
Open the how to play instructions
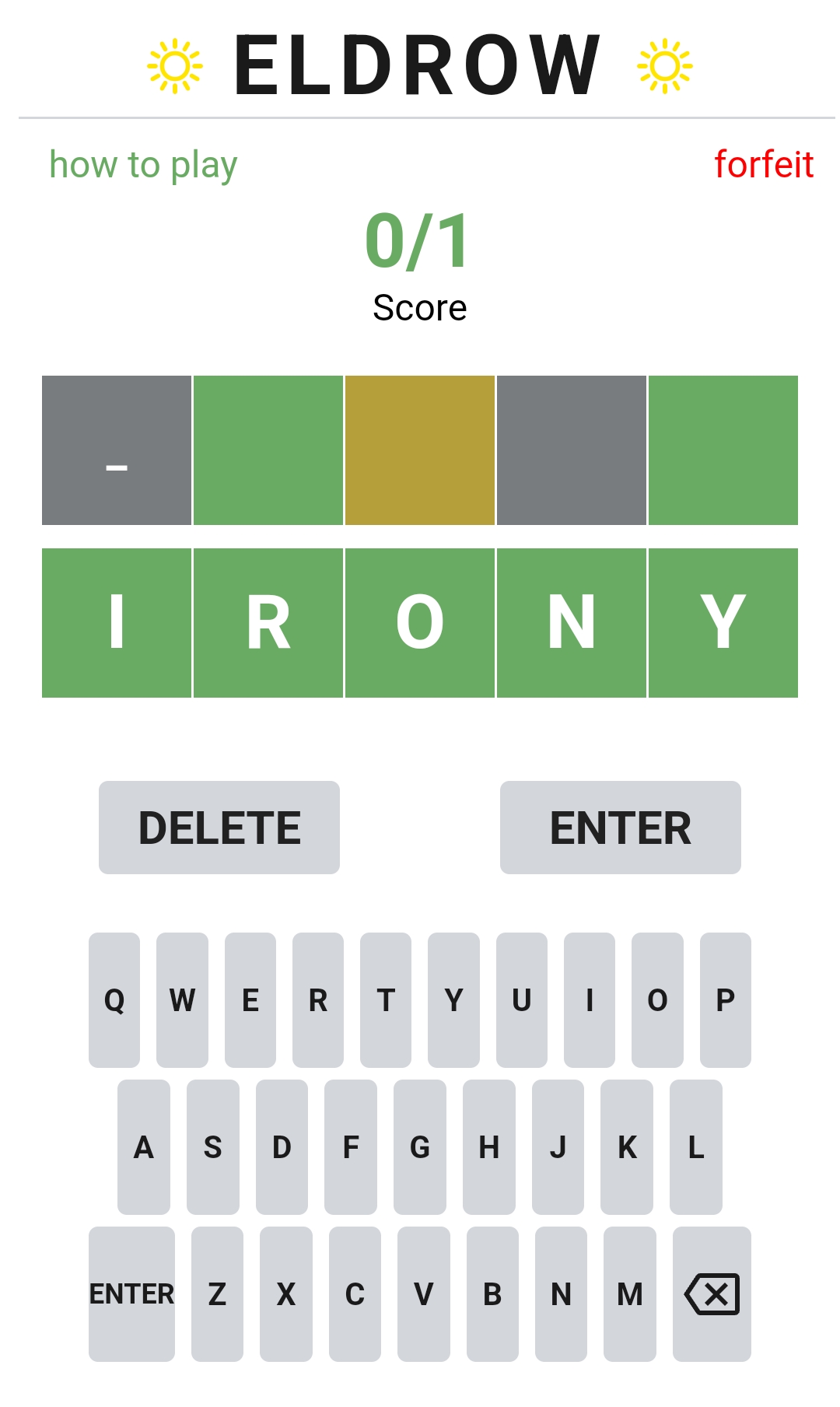[143, 165]
